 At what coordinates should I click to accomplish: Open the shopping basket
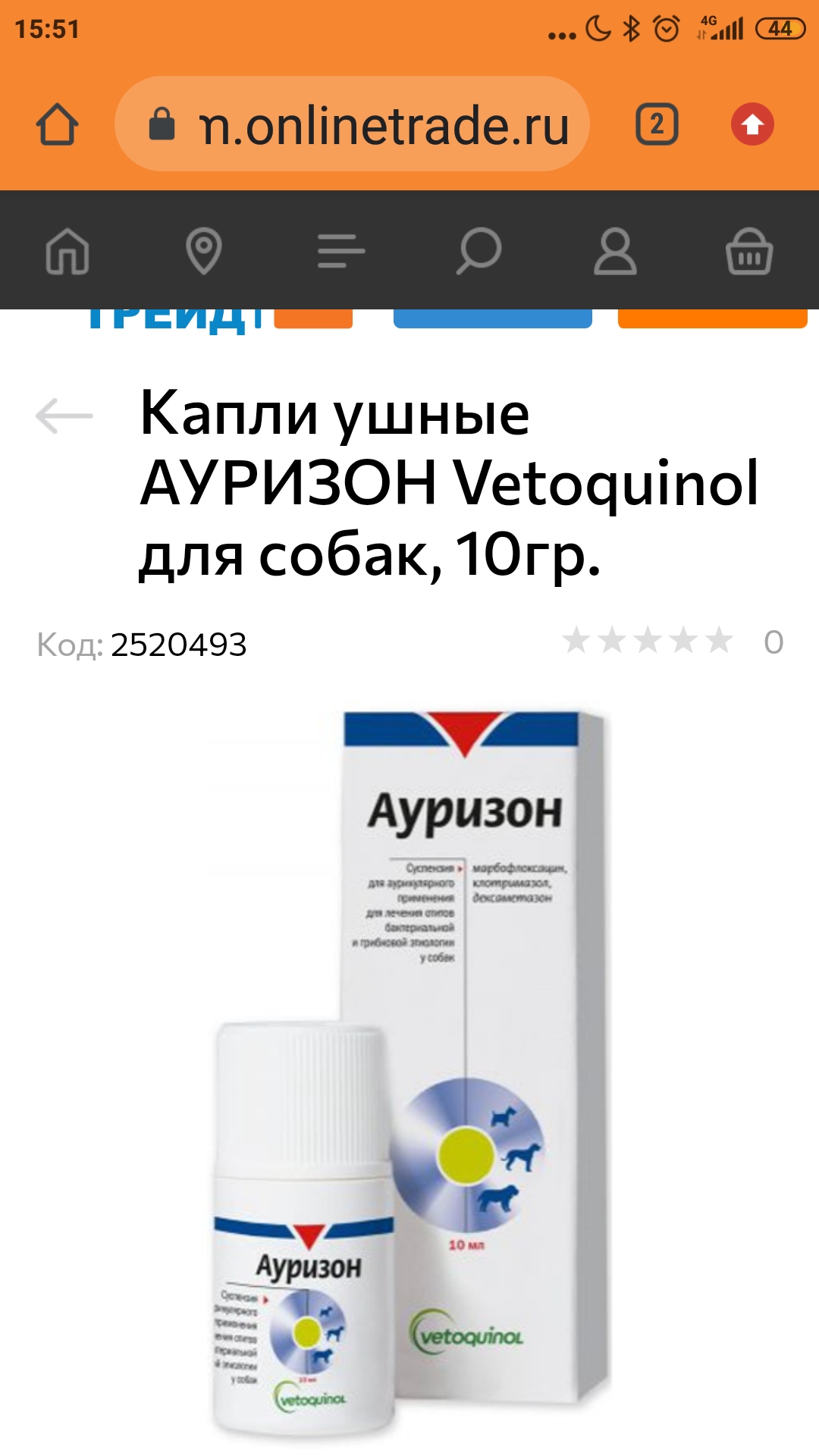(x=749, y=251)
